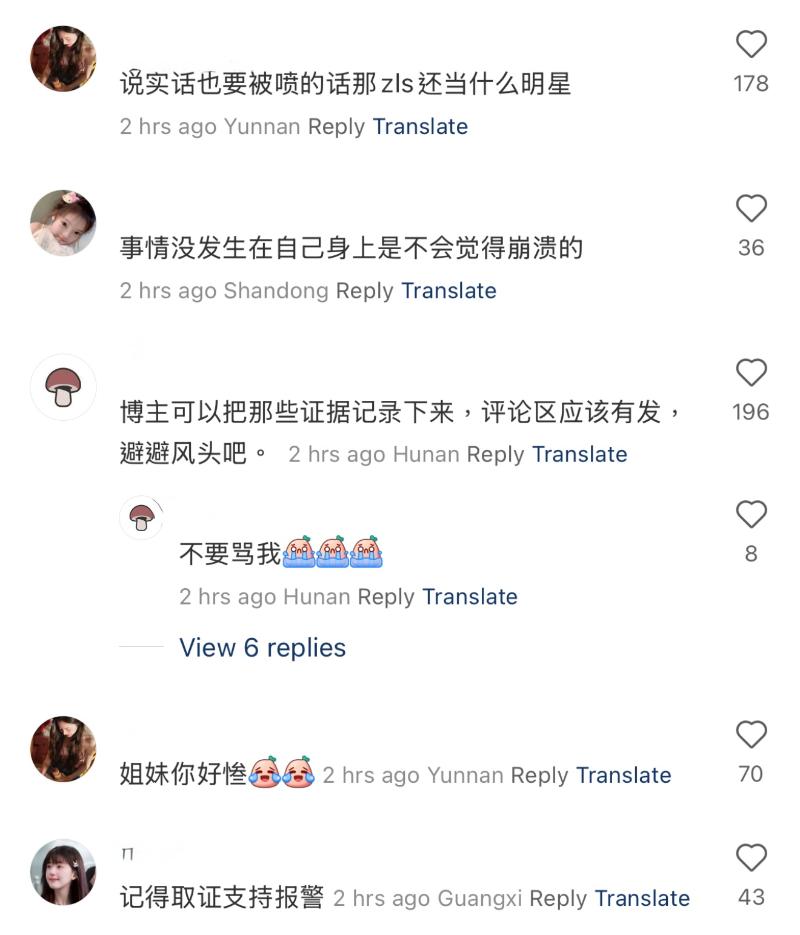The height and width of the screenshot is (935, 800).
Task: Translate the Guangxi comment
Action: [642, 899]
